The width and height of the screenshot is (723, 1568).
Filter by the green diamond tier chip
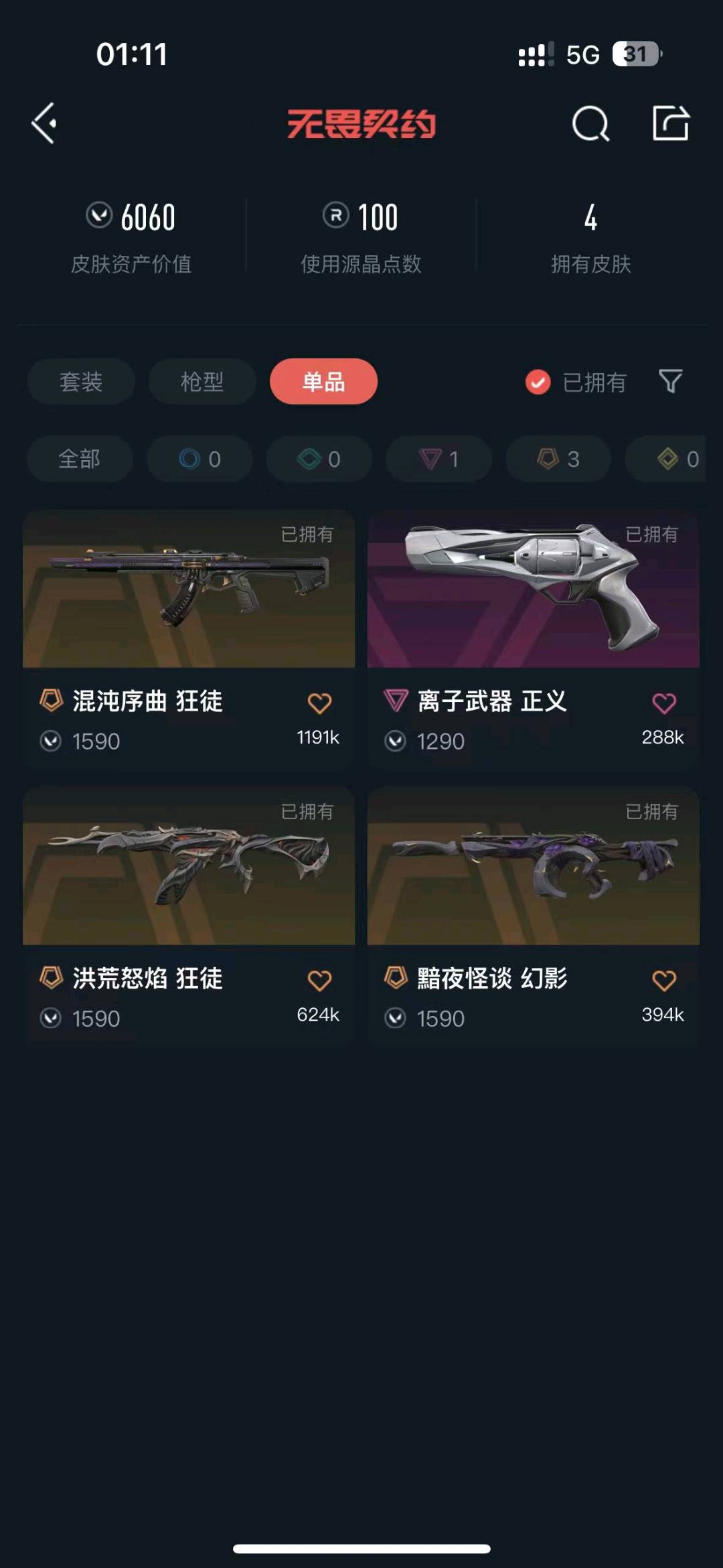pos(319,459)
